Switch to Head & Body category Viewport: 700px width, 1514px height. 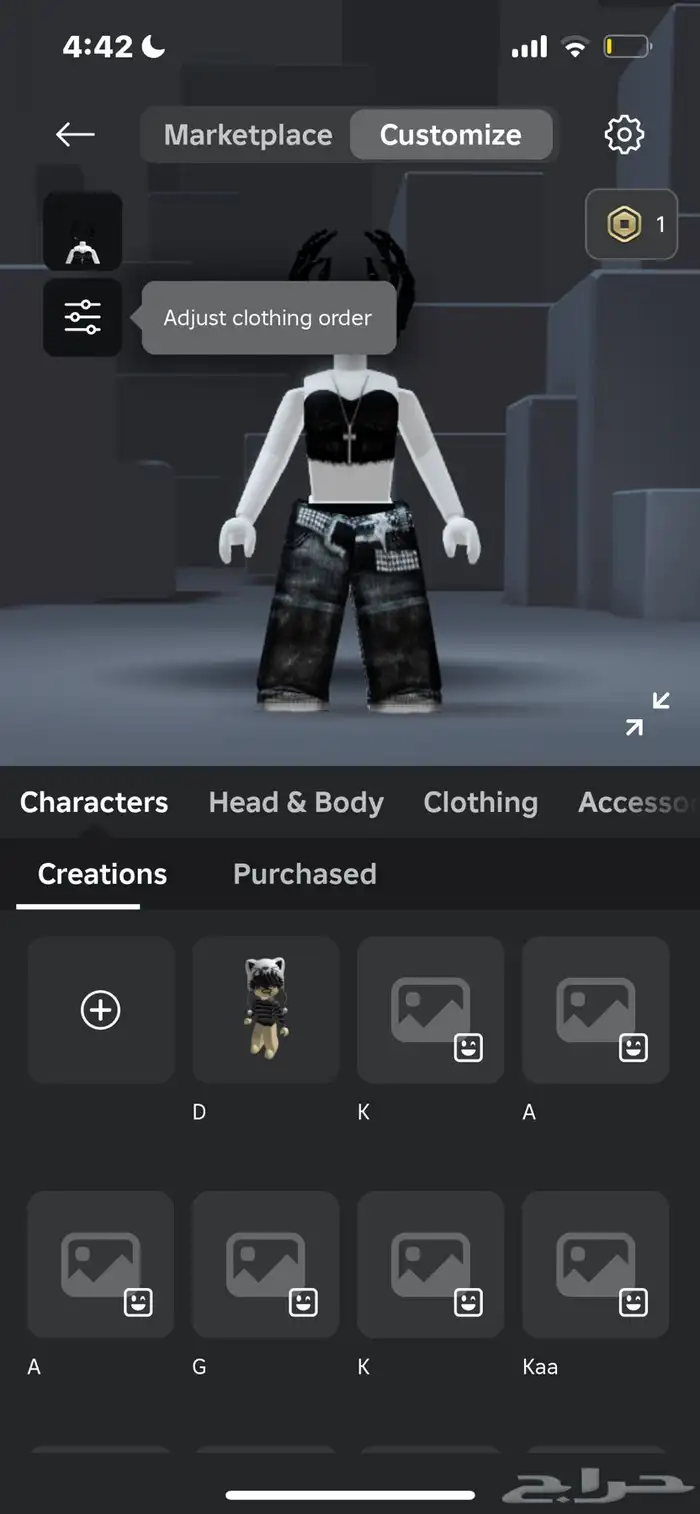pyautogui.click(x=296, y=802)
